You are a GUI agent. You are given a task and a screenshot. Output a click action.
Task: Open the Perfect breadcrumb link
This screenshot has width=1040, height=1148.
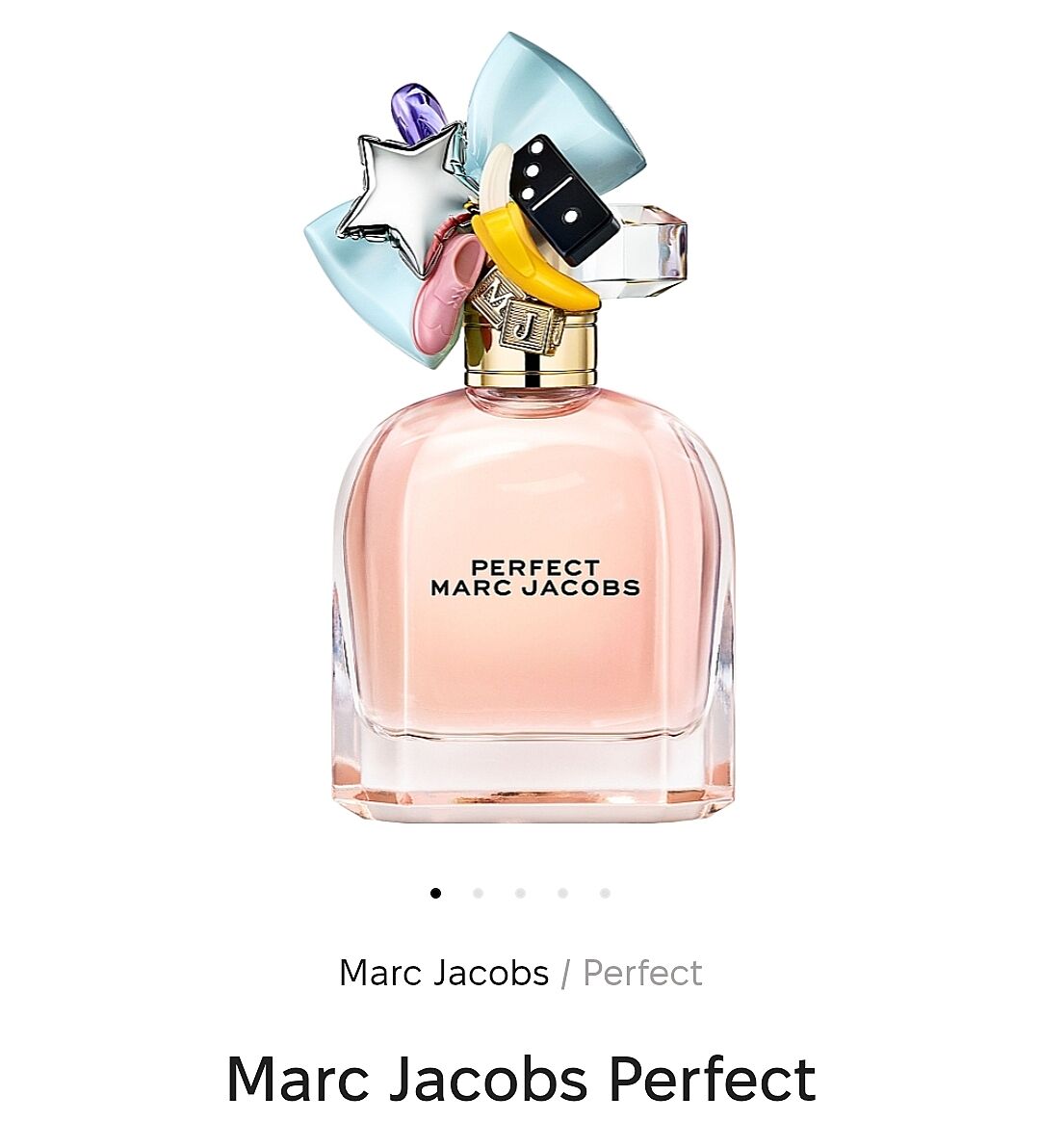[642, 973]
